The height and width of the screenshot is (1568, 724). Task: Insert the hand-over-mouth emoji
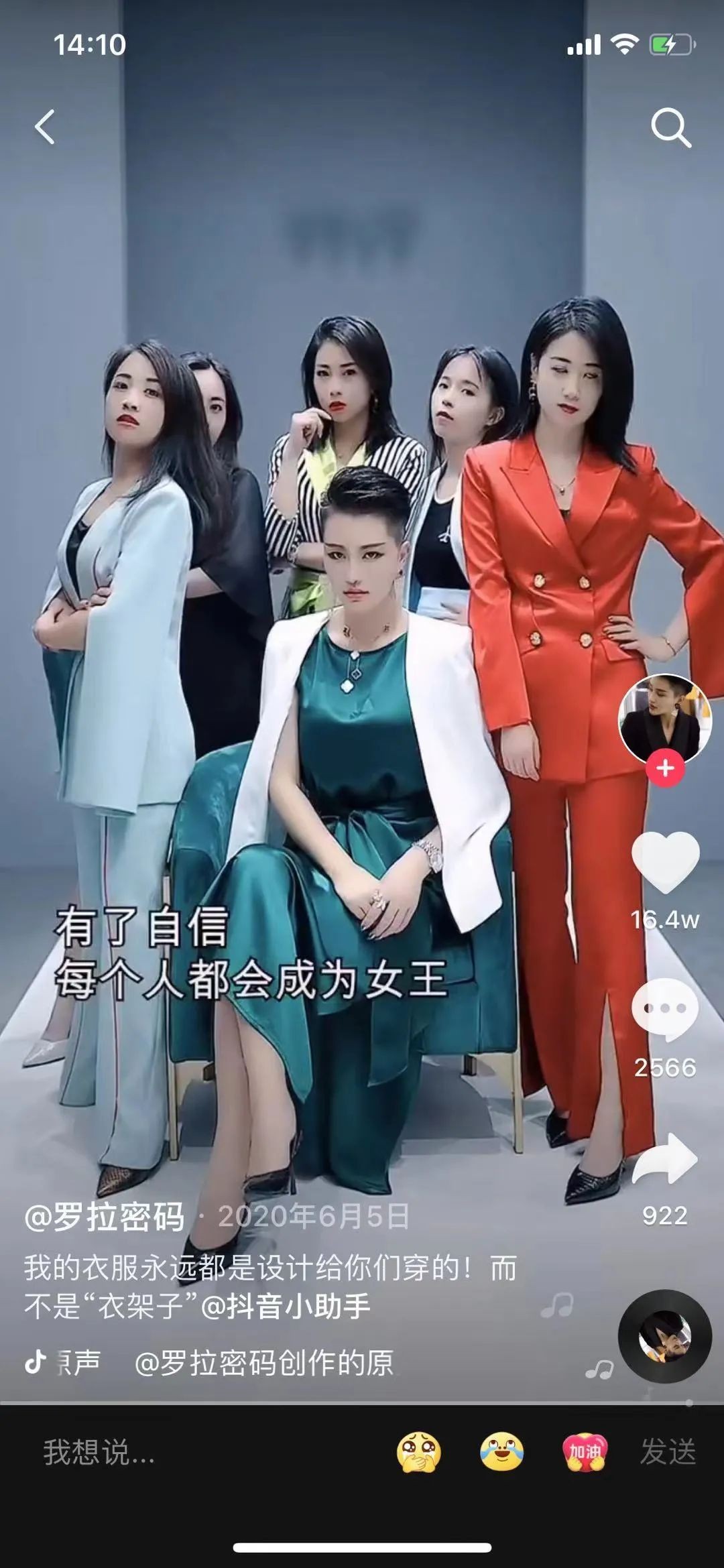click(x=418, y=1453)
